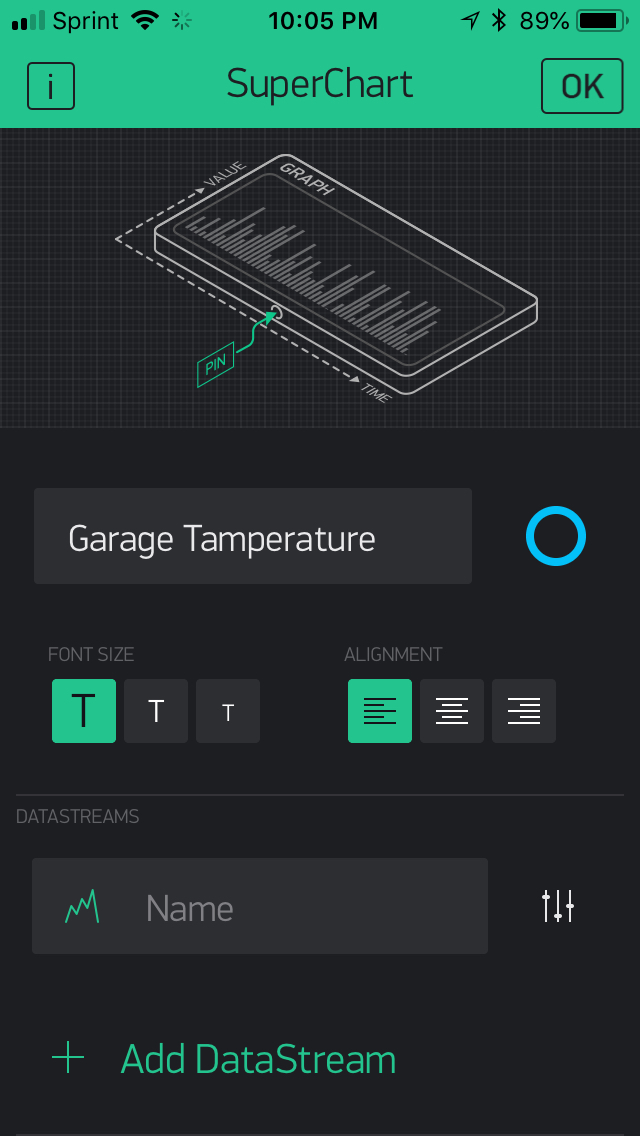Open datastream settings sliders icon
Image resolution: width=640 pixels, height=1136 pixels.
click(x=558, y=906)
